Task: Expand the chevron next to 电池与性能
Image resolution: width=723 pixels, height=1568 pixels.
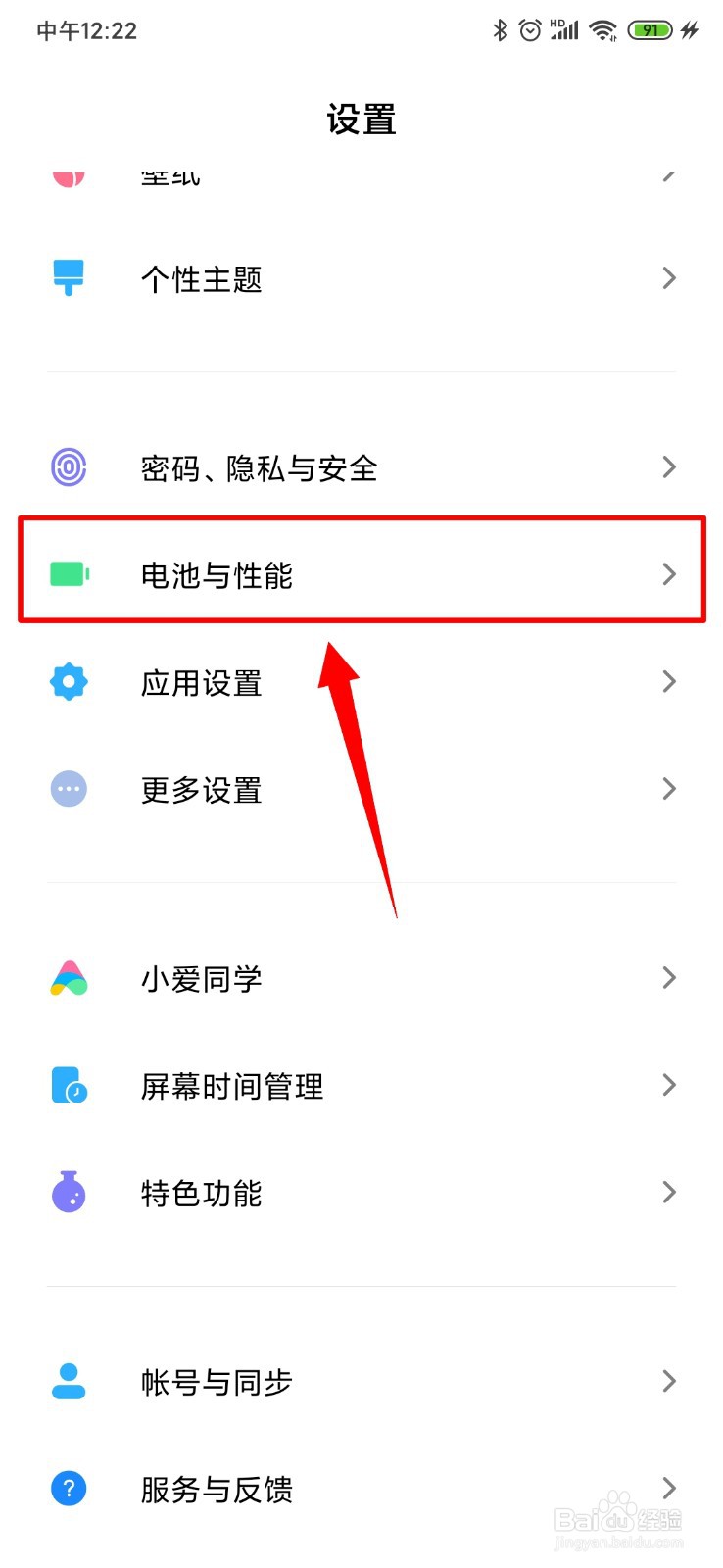Action: (x=669, y=575)
